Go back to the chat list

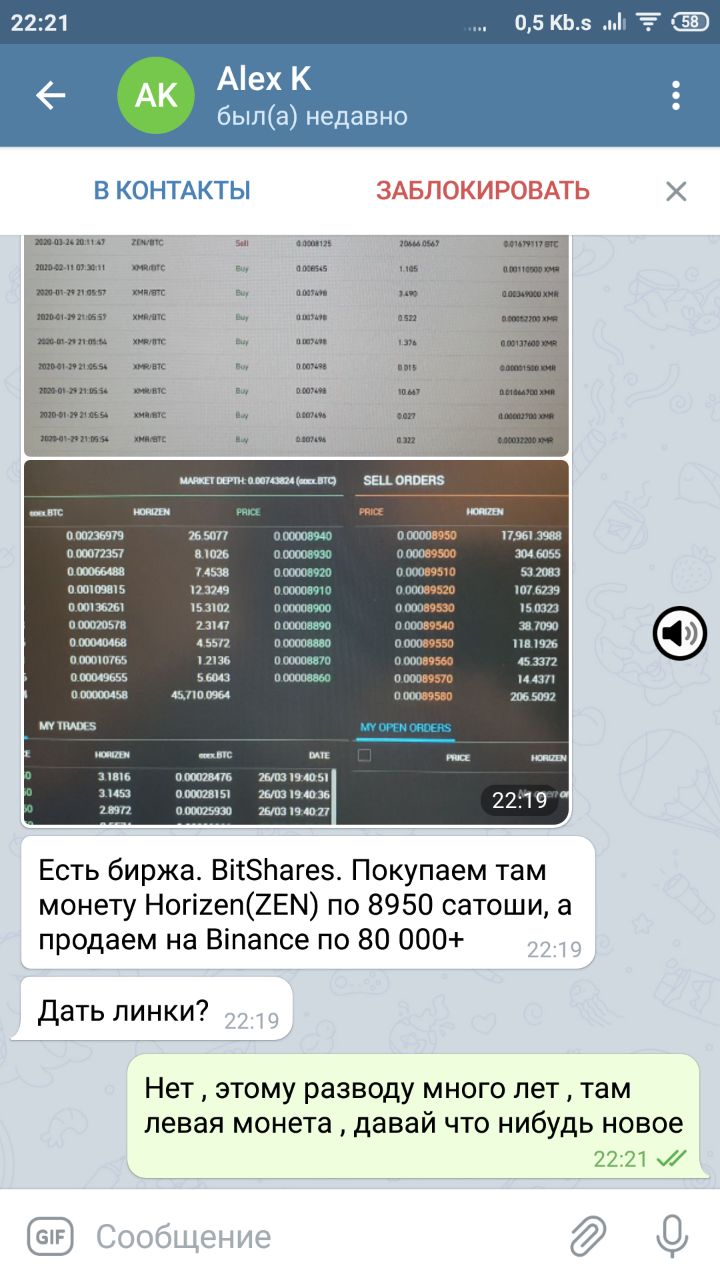coord(50,96)
